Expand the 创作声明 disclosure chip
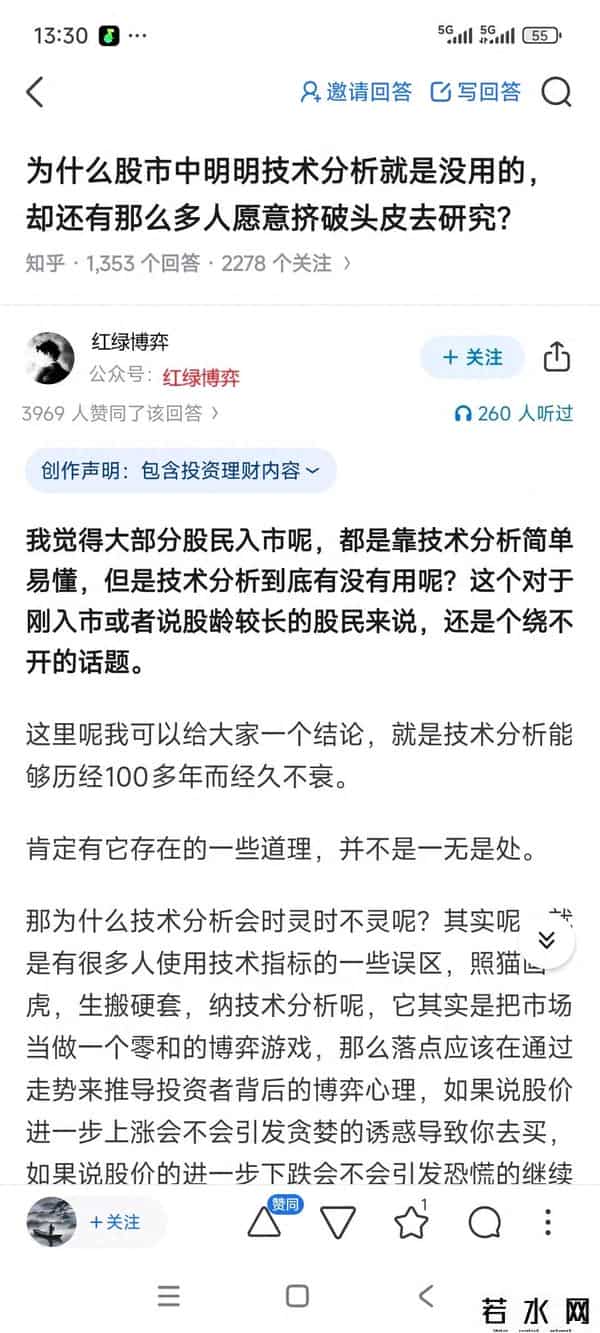 180,470
